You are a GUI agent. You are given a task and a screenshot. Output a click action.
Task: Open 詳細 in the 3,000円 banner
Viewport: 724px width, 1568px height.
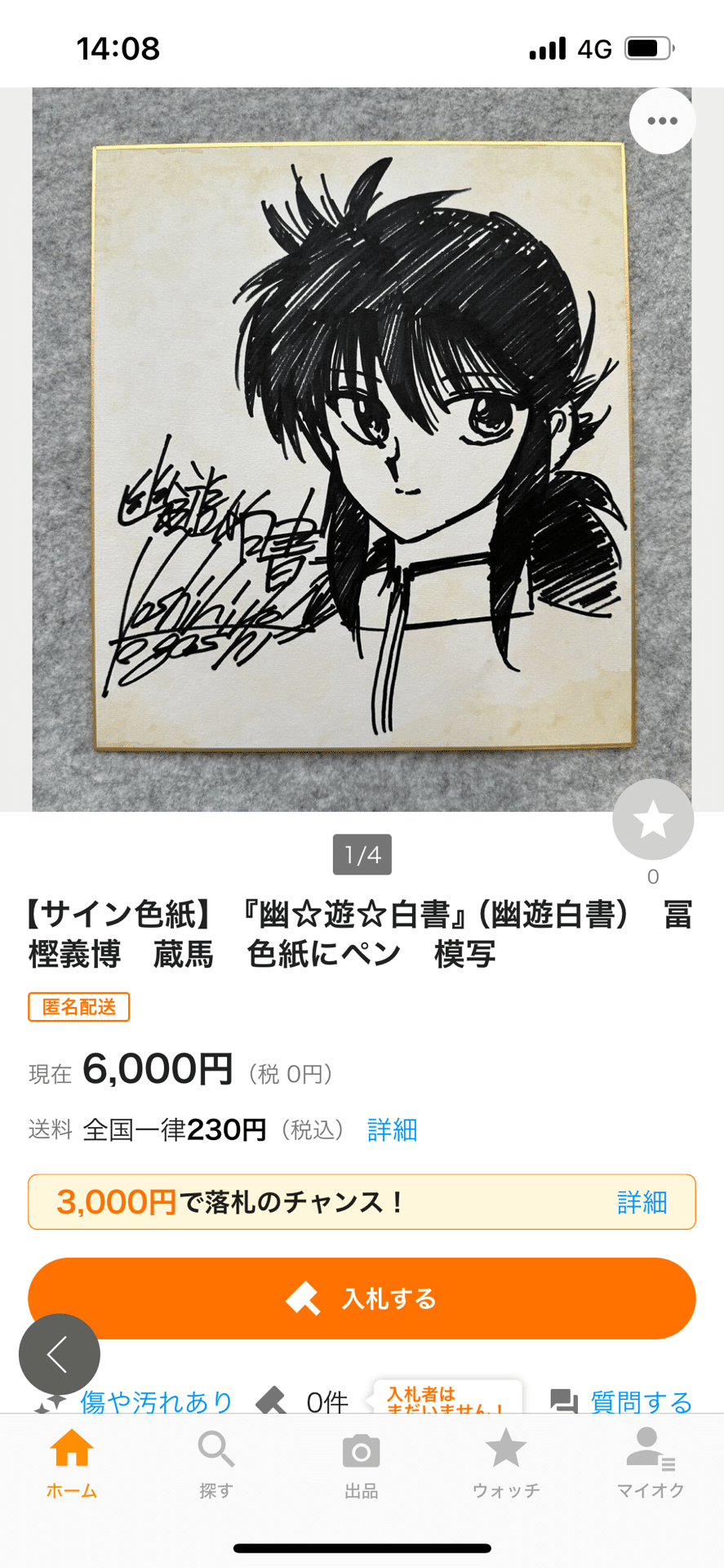pyautogui.click(x=642, y=1202)
